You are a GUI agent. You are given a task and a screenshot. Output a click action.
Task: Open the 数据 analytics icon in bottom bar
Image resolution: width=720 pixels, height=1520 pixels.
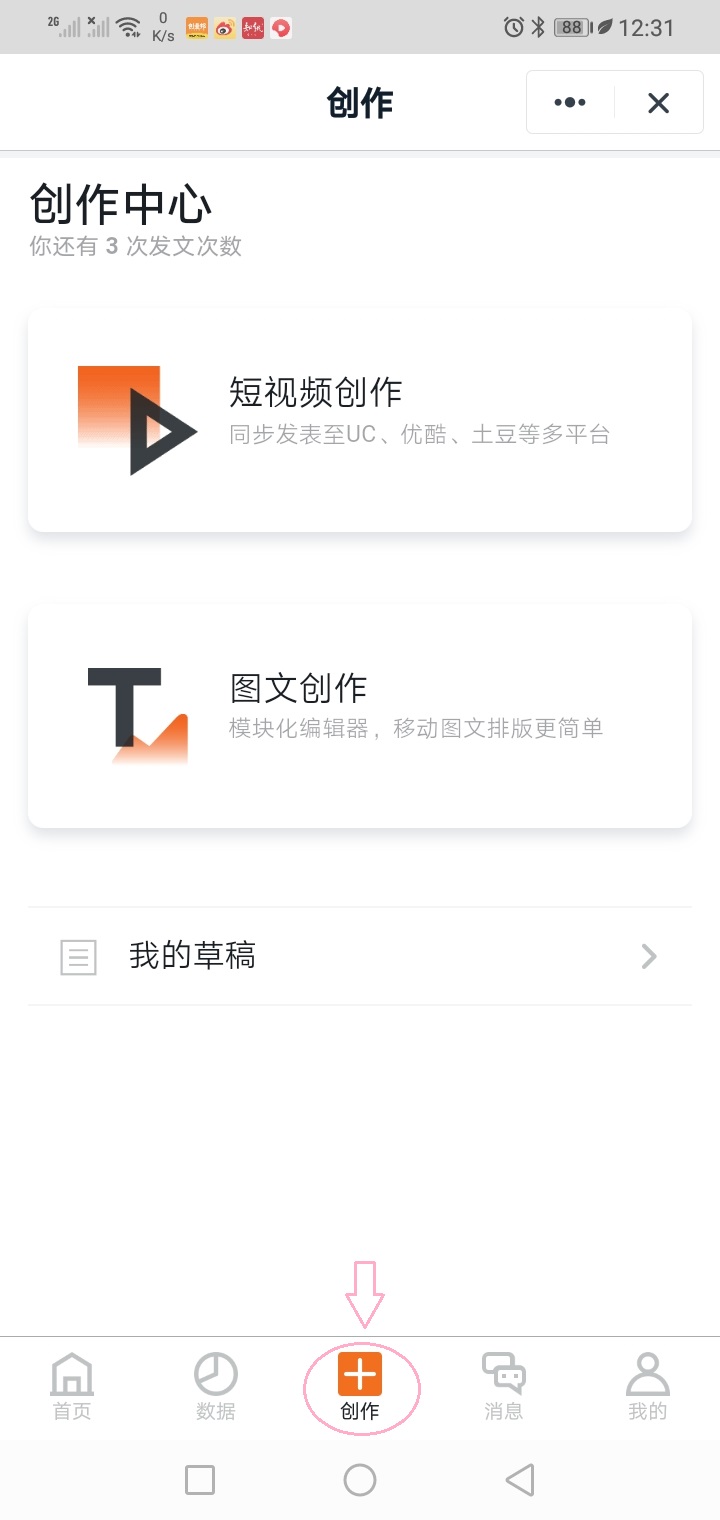tap(216, 1375)
